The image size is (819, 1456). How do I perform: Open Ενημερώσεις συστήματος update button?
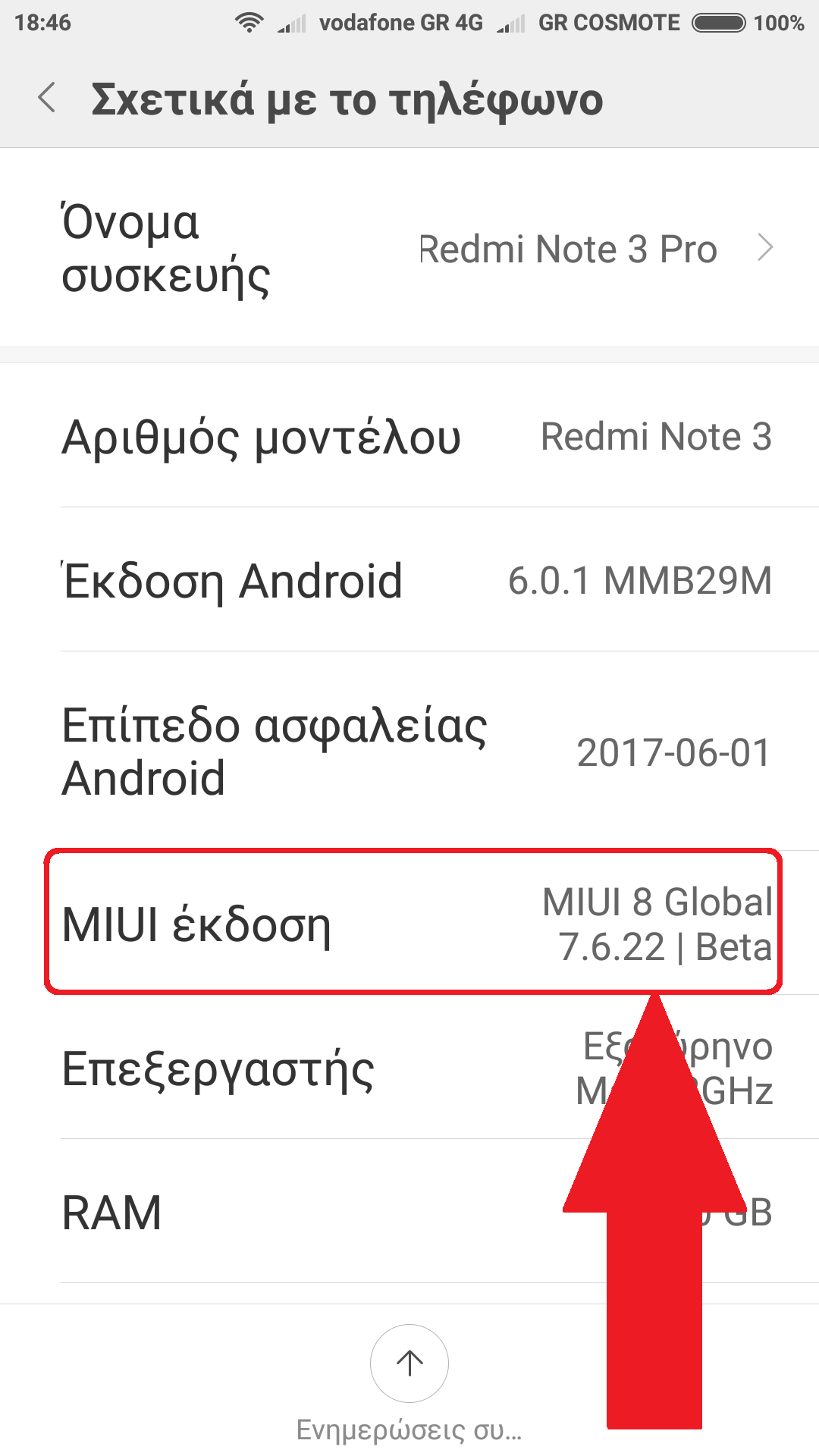409,1363
